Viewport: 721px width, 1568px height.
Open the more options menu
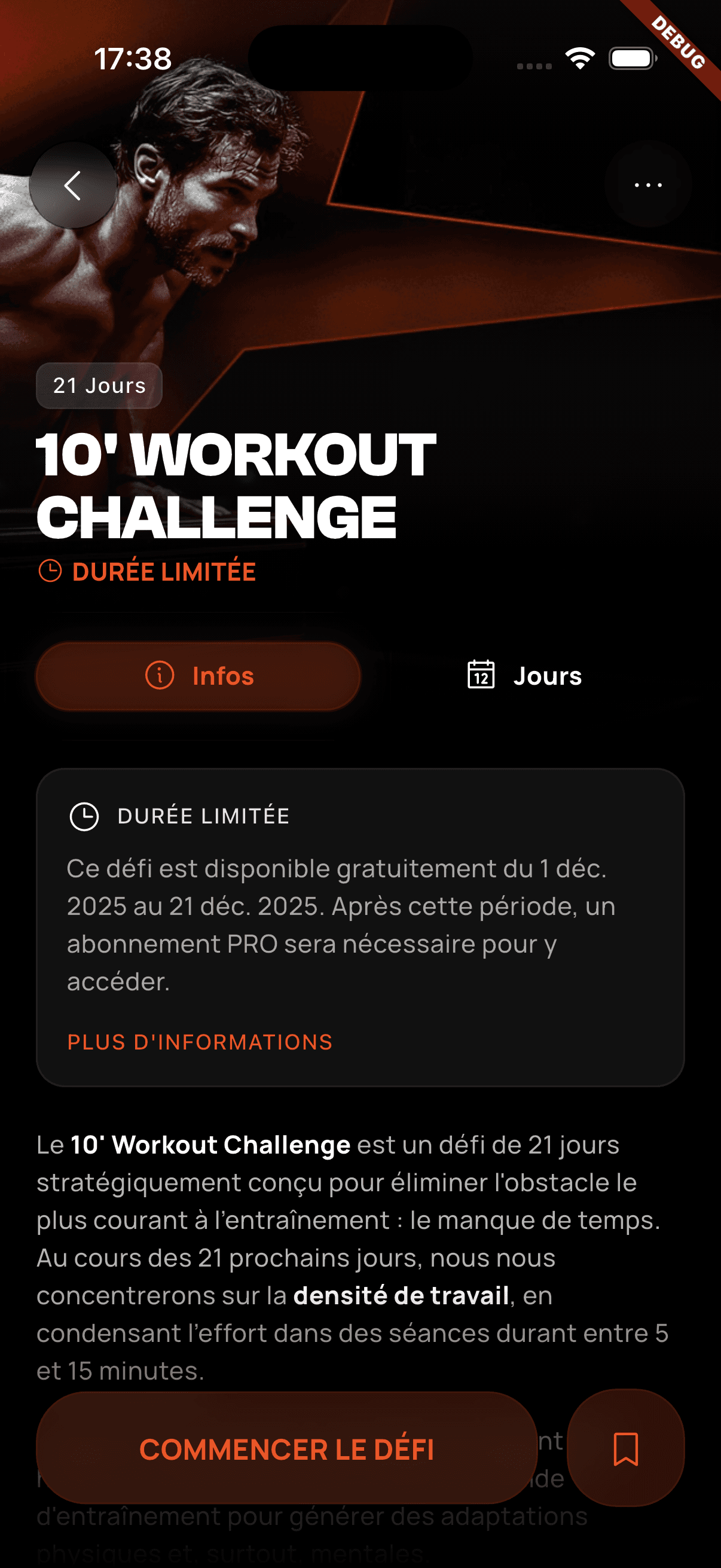[x=649, y=184]
